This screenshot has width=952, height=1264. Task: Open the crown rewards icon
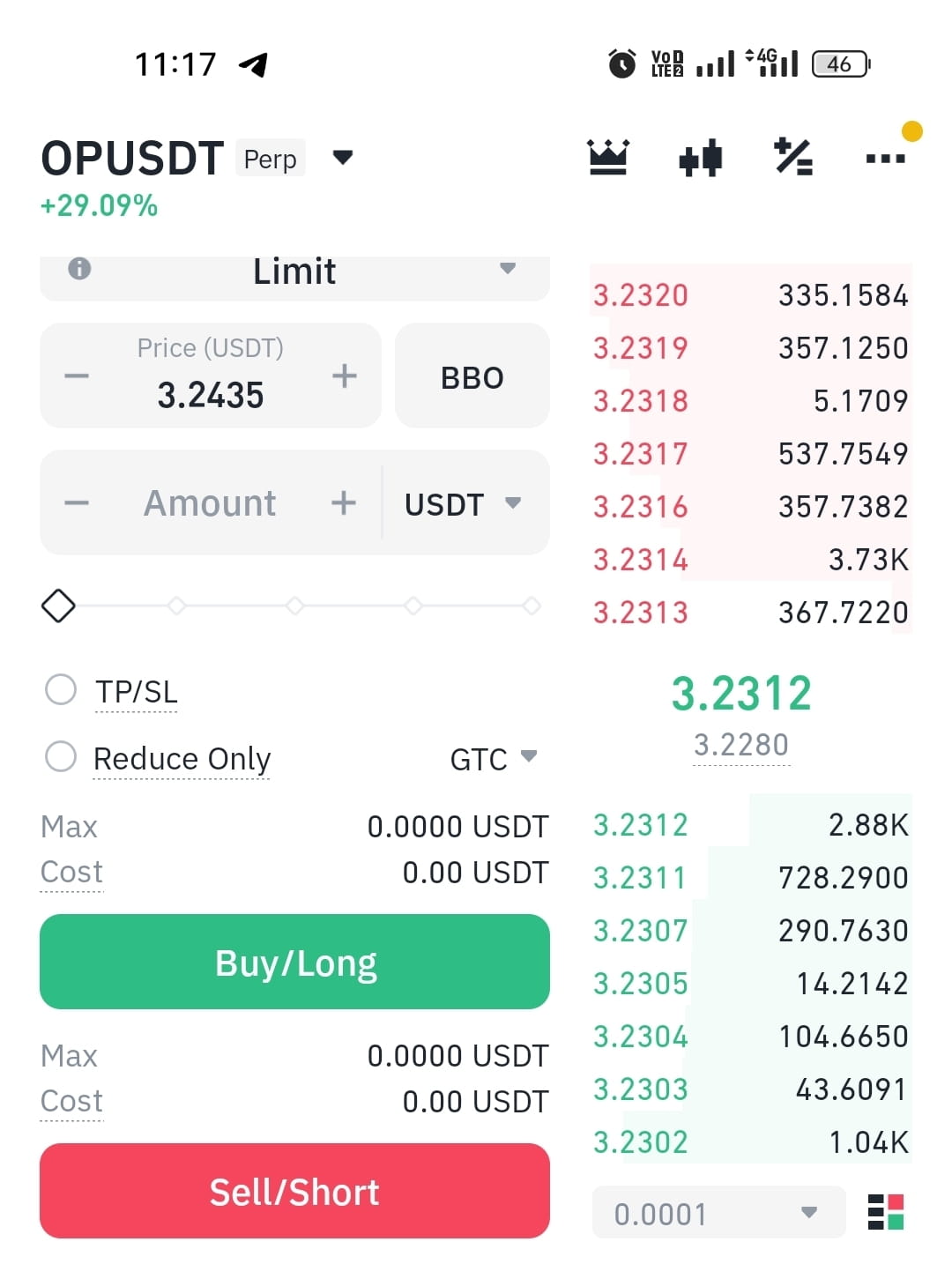pyautogui.click(x=608, y=158)
